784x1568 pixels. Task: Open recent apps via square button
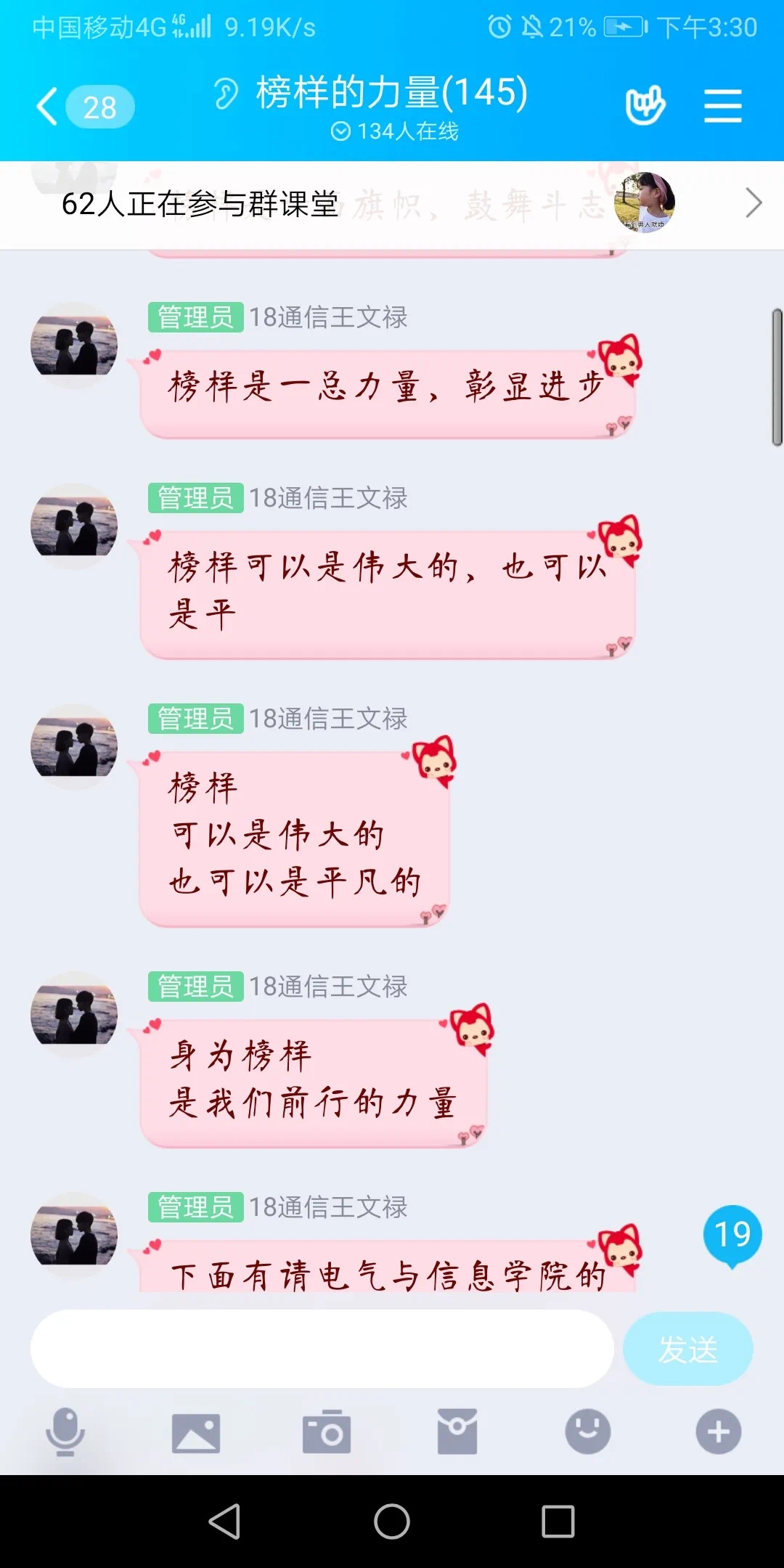[x=558, y=1521]
